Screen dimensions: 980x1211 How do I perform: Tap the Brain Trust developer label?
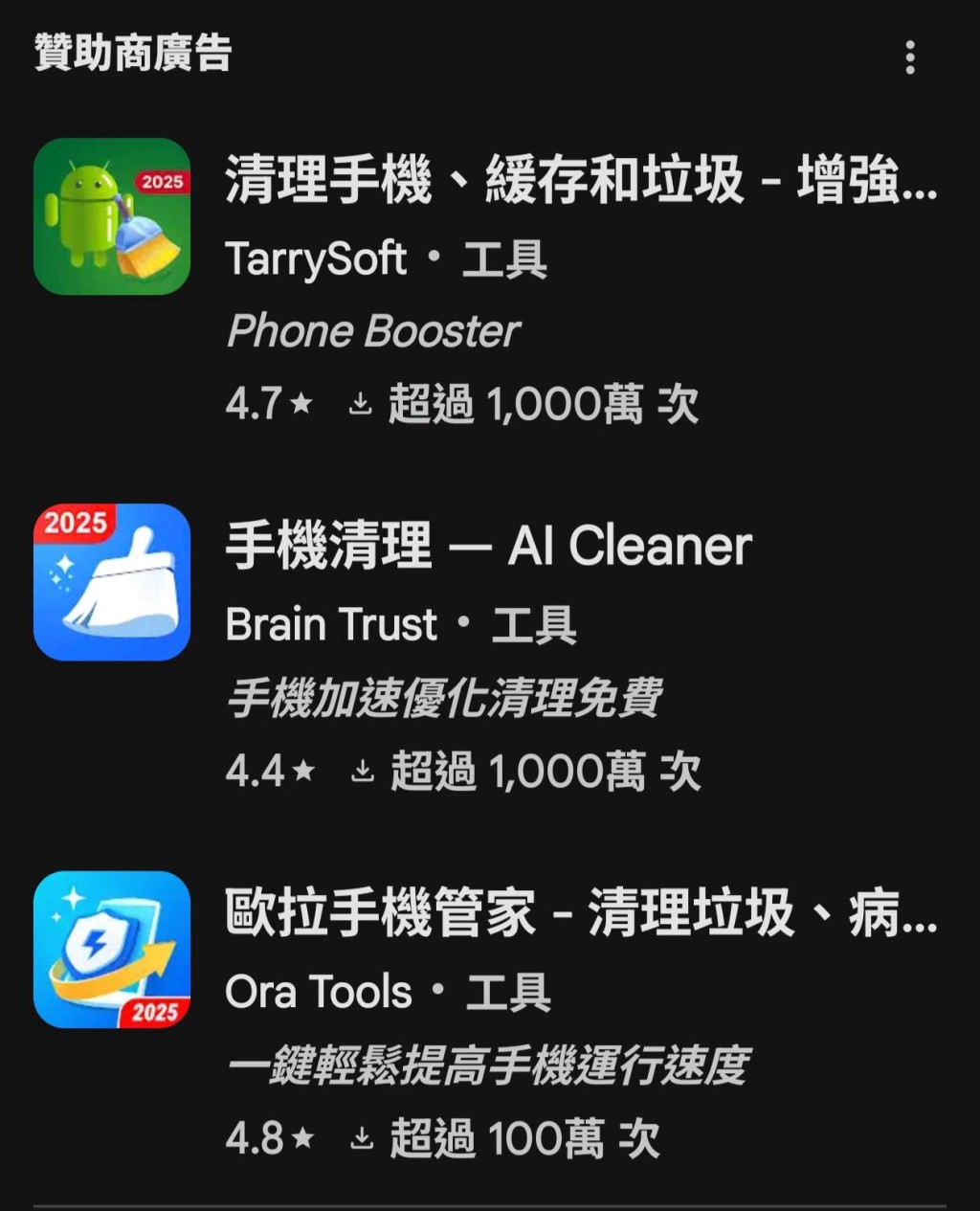point(330,625)
